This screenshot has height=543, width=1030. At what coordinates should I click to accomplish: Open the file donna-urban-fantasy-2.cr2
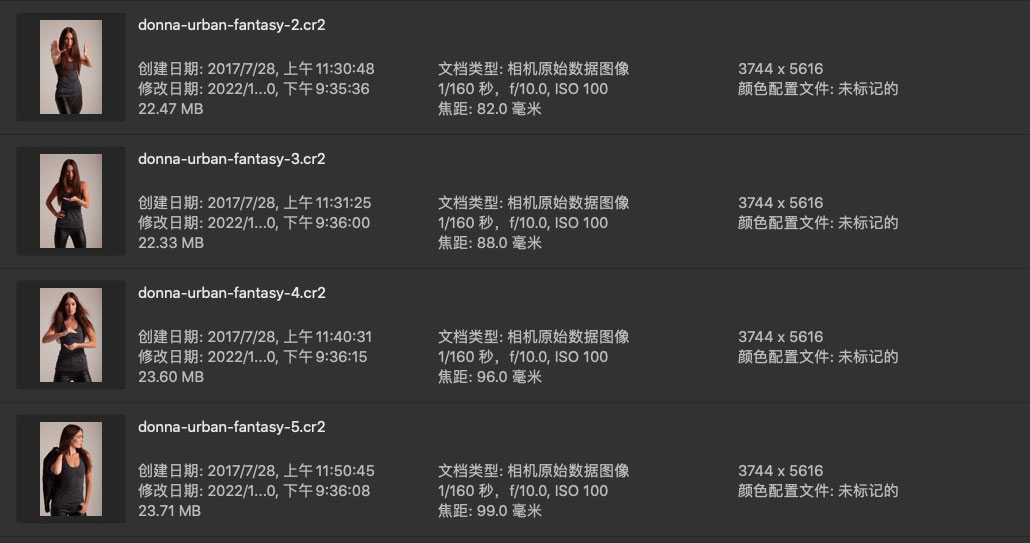click(x=232, y=26)
